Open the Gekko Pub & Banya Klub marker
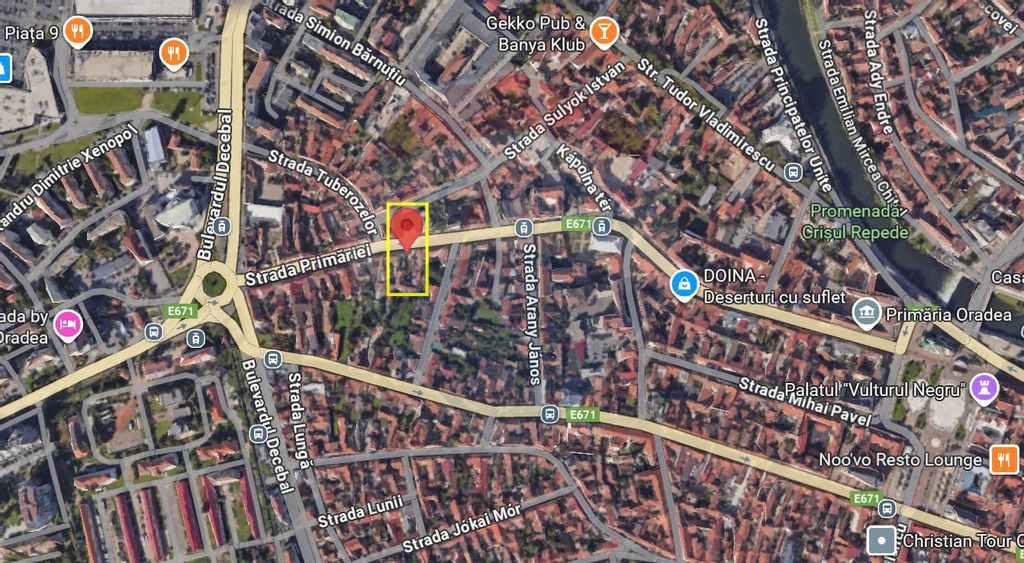This screenshot has height=563, width=1024. click(603, 33)
